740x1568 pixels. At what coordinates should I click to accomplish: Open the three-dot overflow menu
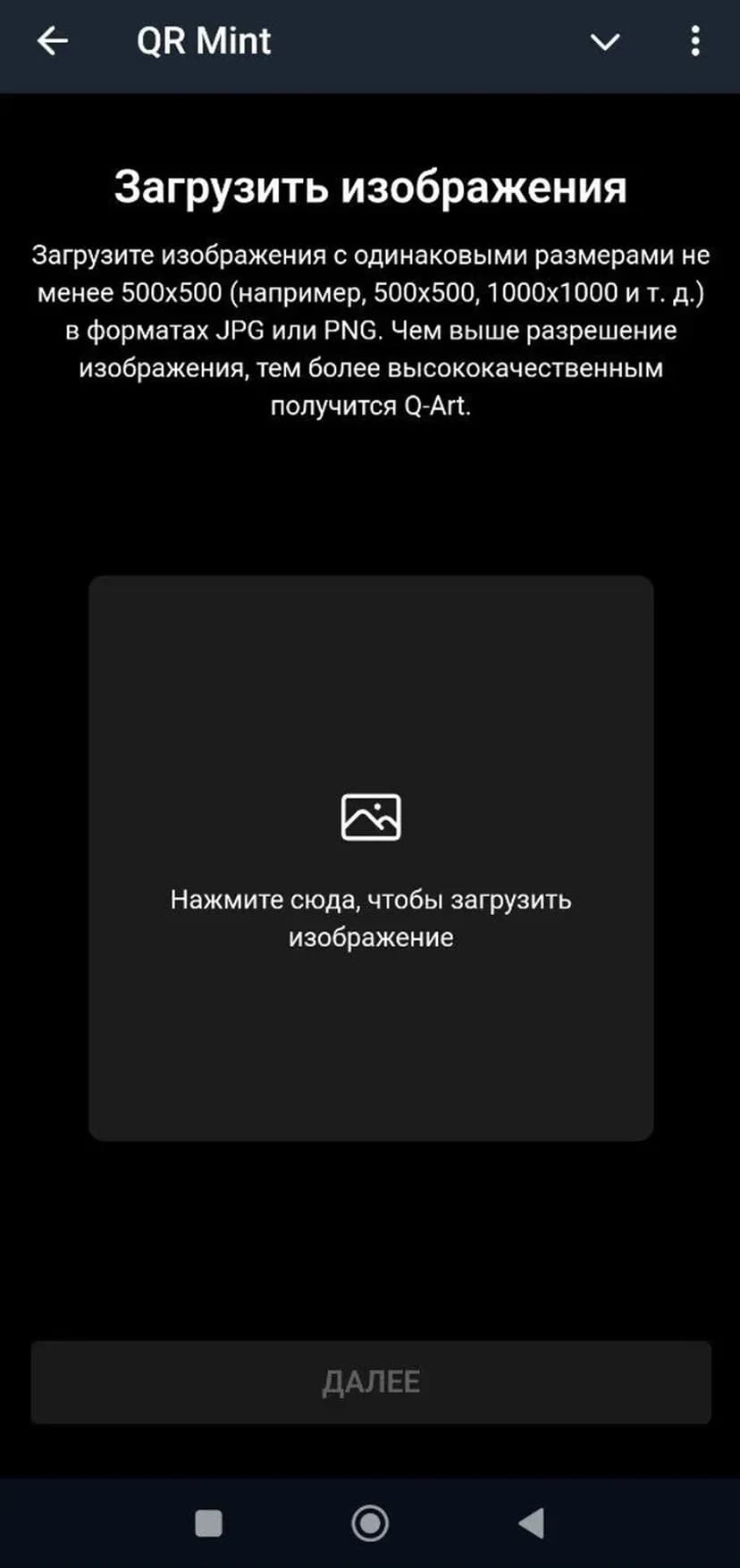tap(695, 41)
